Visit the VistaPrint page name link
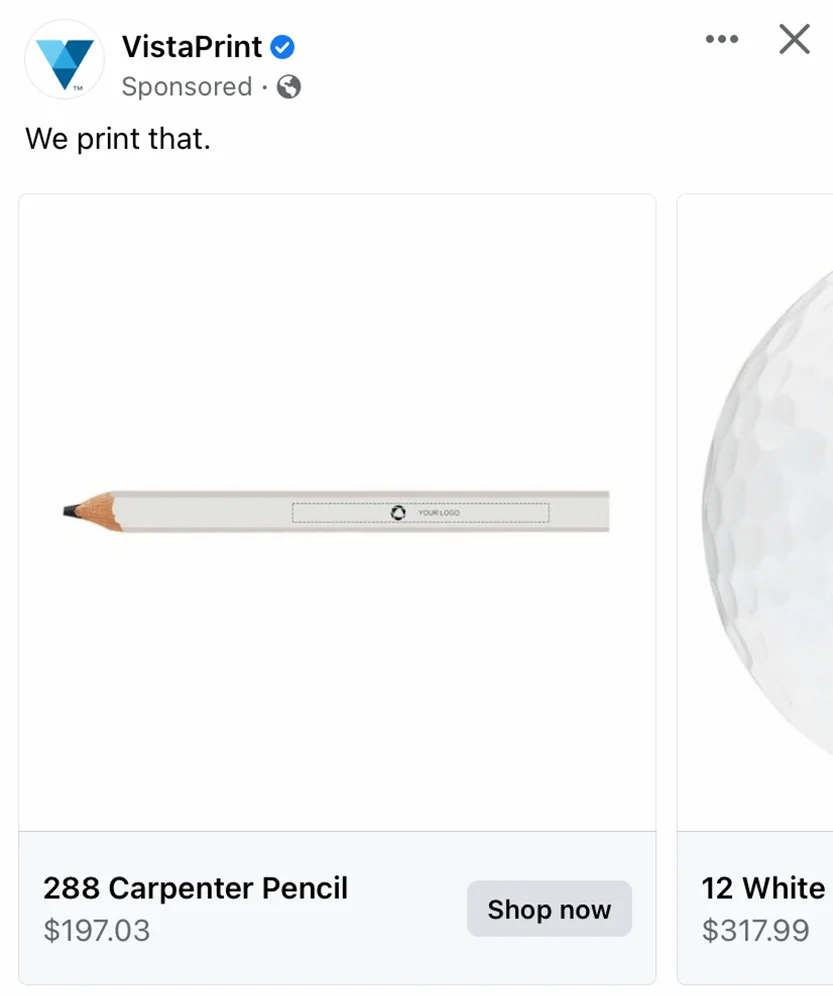The width and height of the screenshot is (833, 996). (192, 46)
